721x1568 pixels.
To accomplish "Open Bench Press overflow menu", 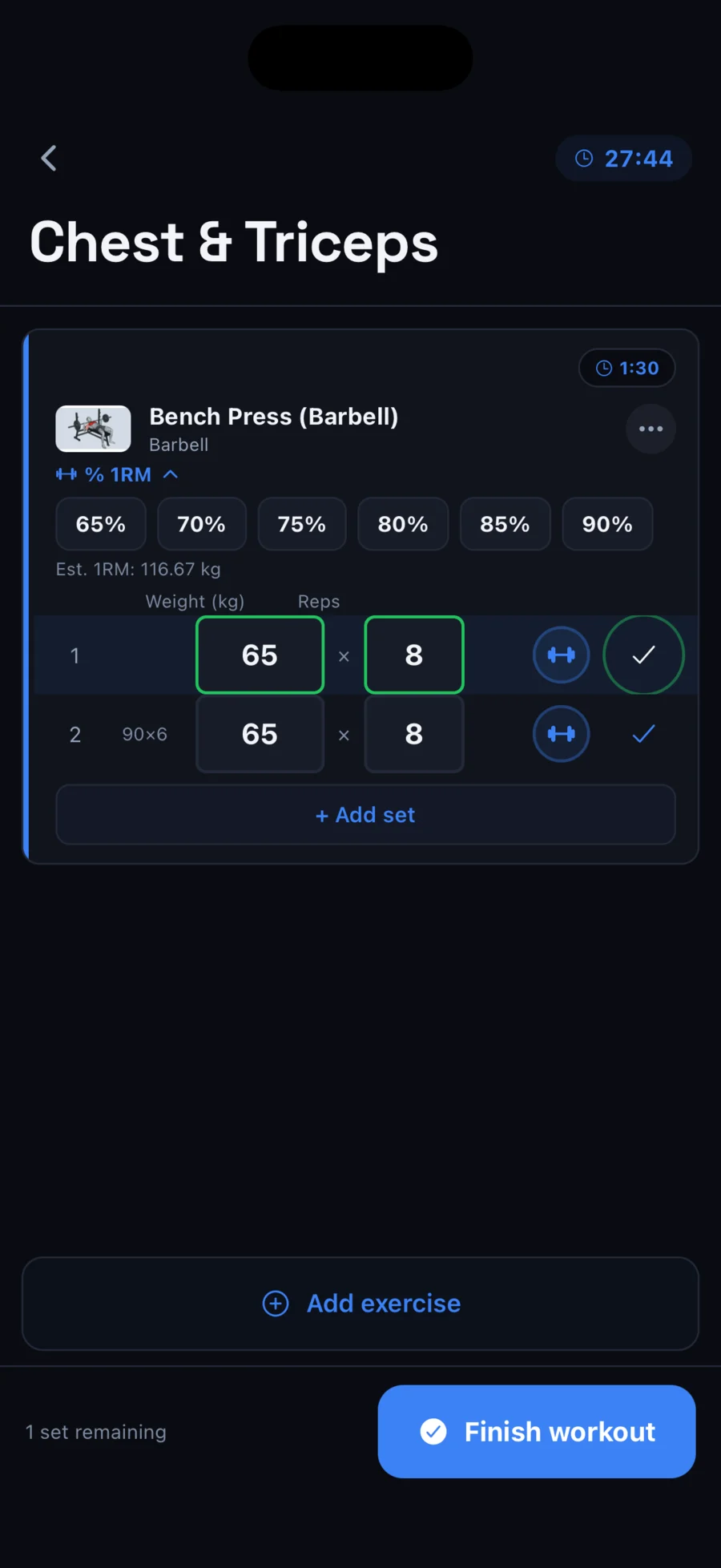I will coord(651,429).
